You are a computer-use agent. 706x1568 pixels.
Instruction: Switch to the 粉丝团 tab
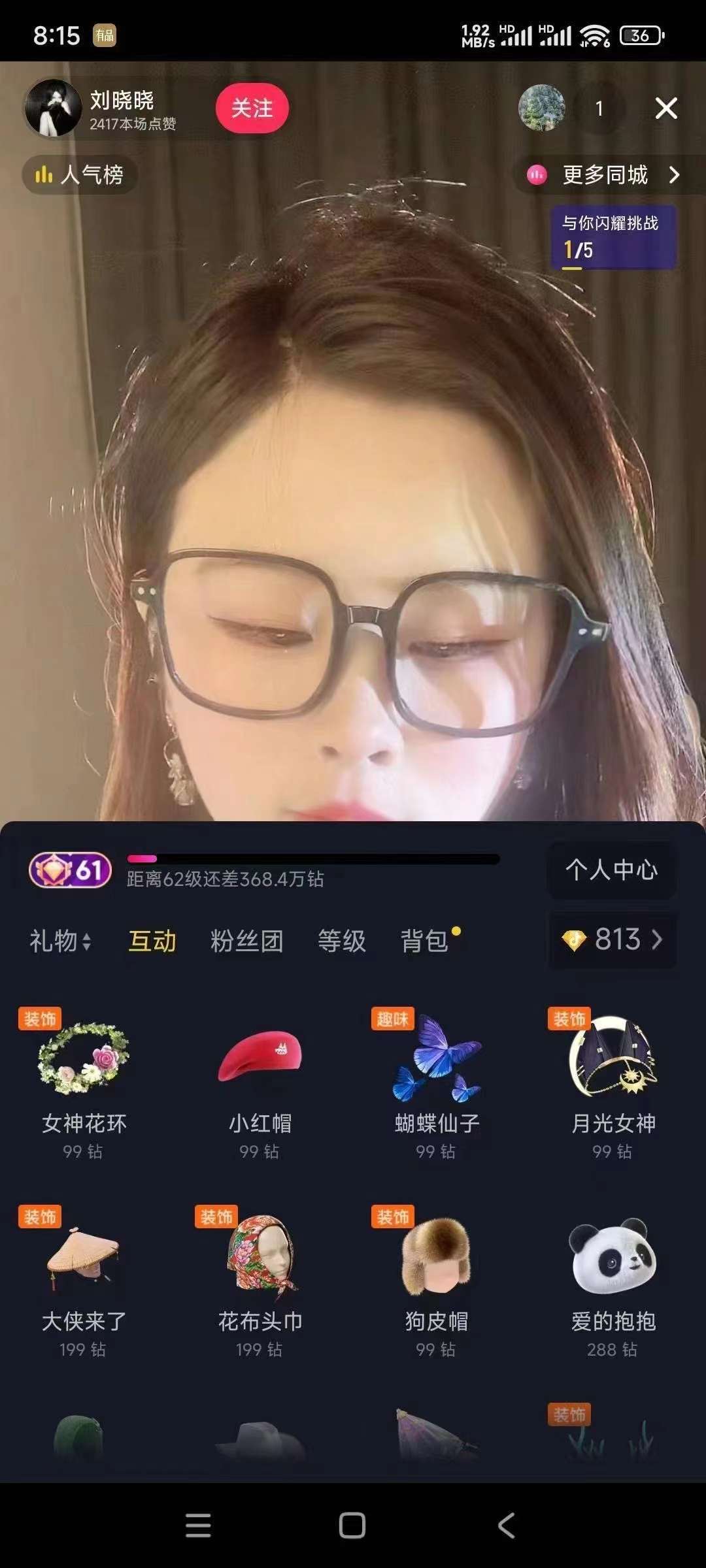(246, 941)
